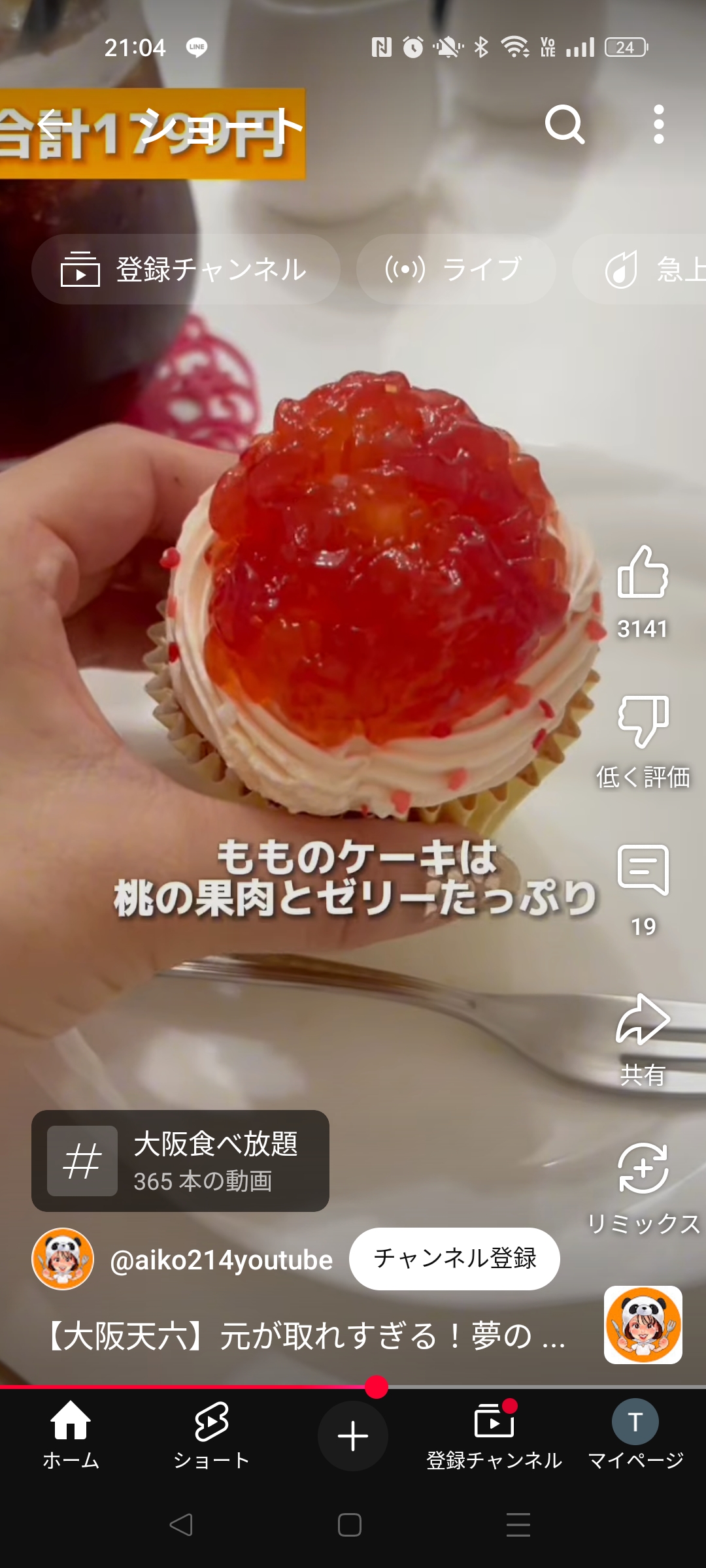Open the search magnifier icon
Viewport: 706px width, 1568px height.
click(564, 124)
